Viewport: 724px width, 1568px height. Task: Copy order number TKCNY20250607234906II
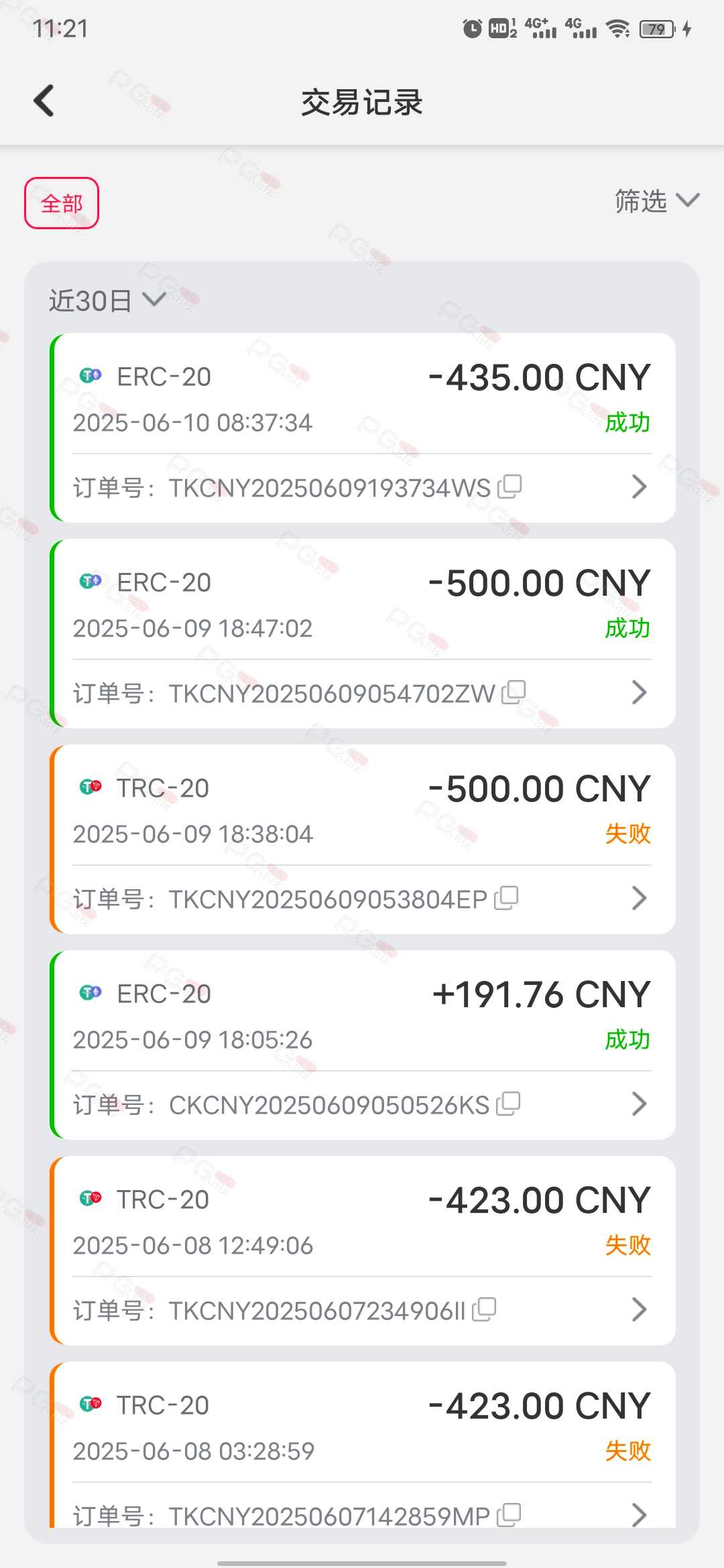[x=485, y=1309]
